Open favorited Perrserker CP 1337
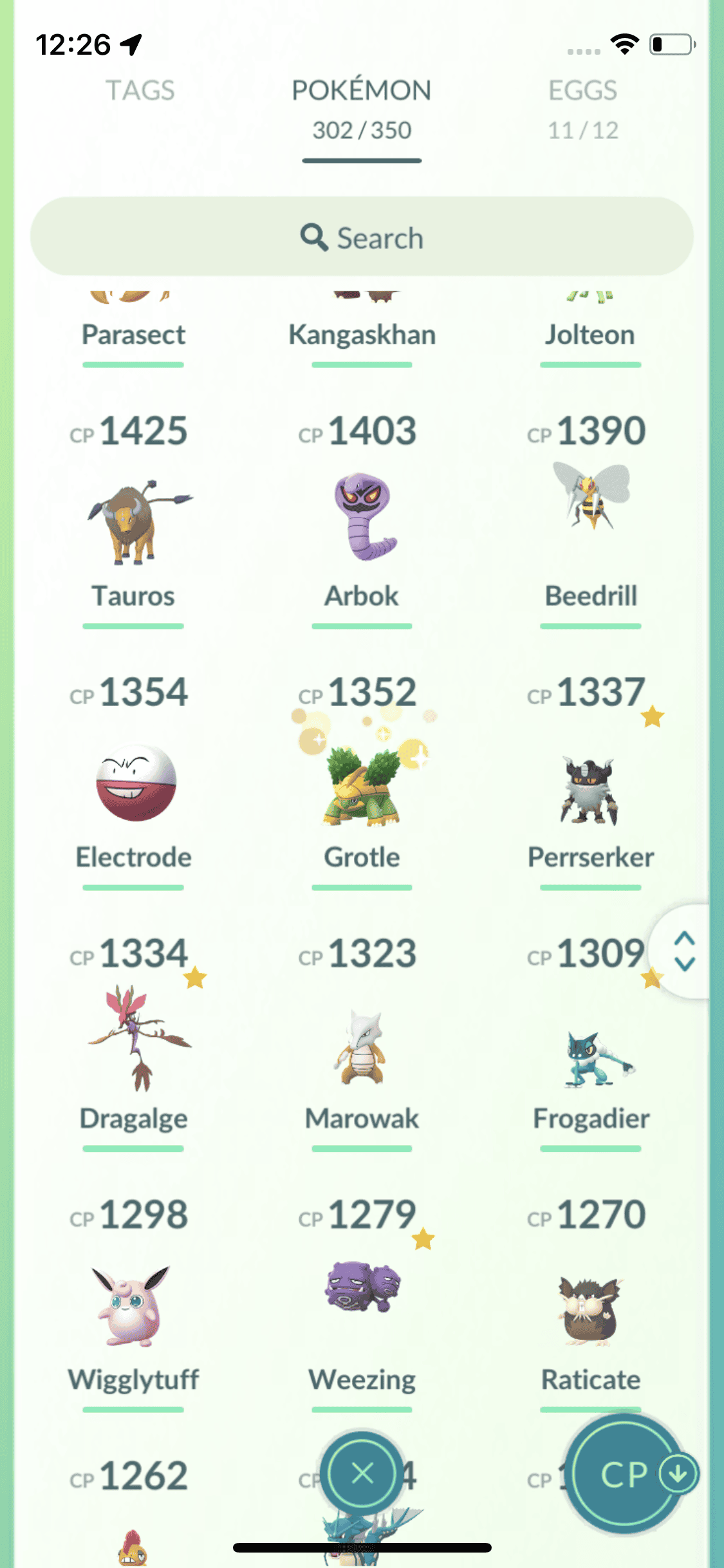The width and height of the screenshot is (724, 1568). [589, 789]
